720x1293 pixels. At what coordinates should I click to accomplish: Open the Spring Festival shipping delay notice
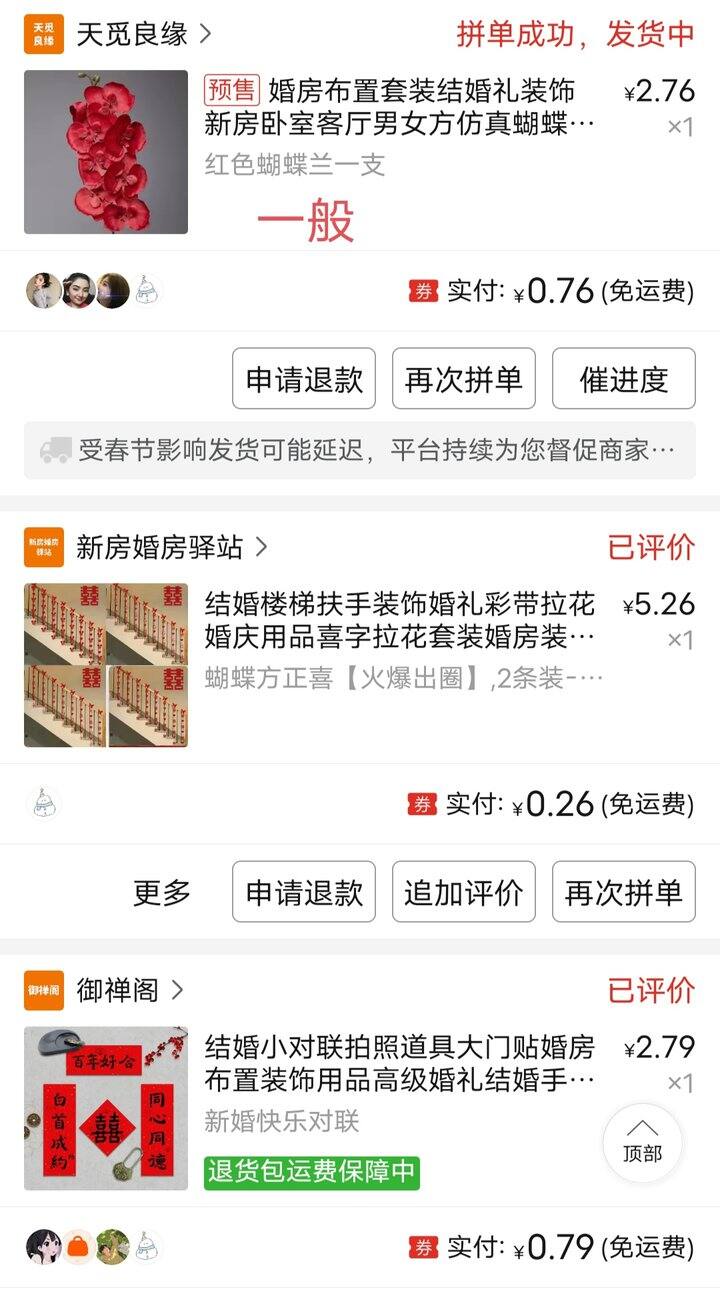pos(360,450)
